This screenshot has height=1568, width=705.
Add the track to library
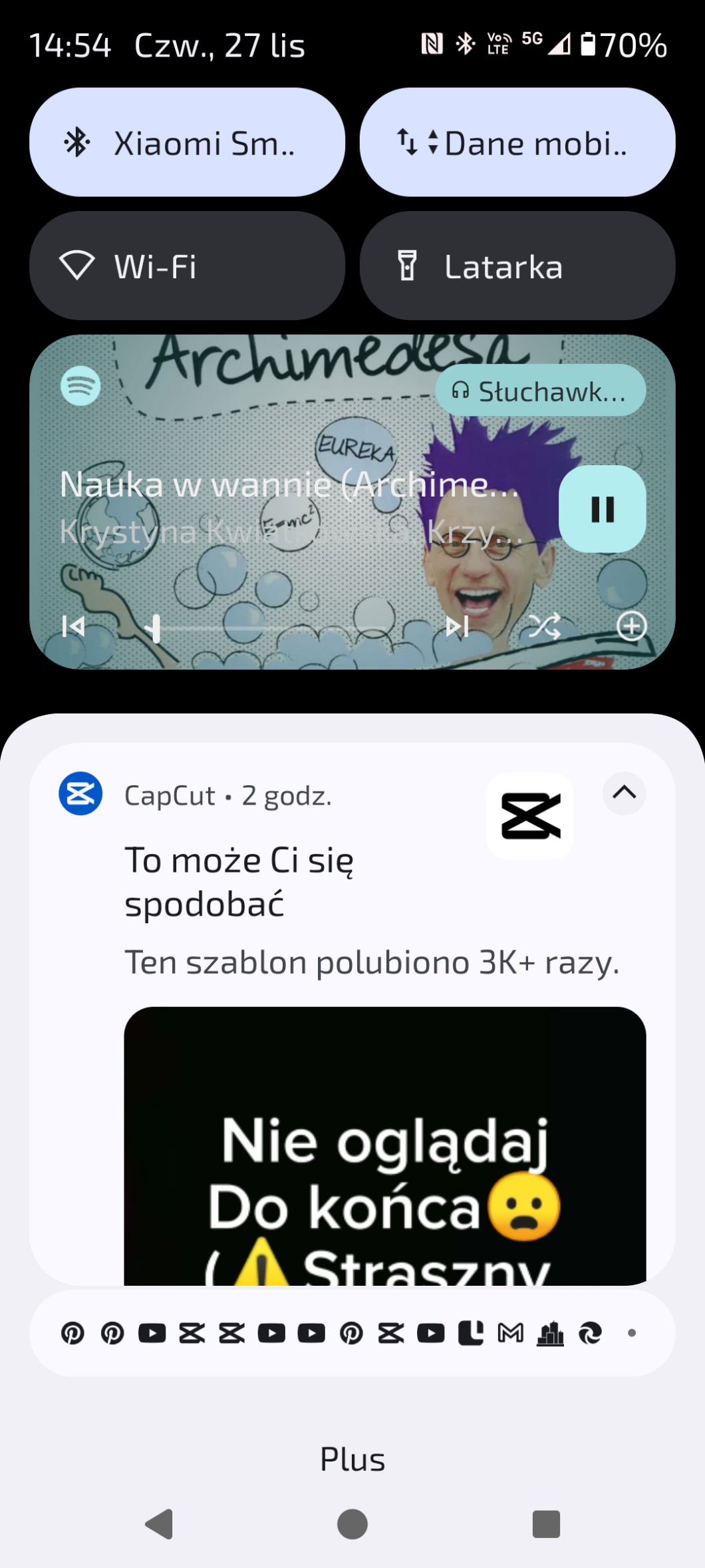(631, 626)
